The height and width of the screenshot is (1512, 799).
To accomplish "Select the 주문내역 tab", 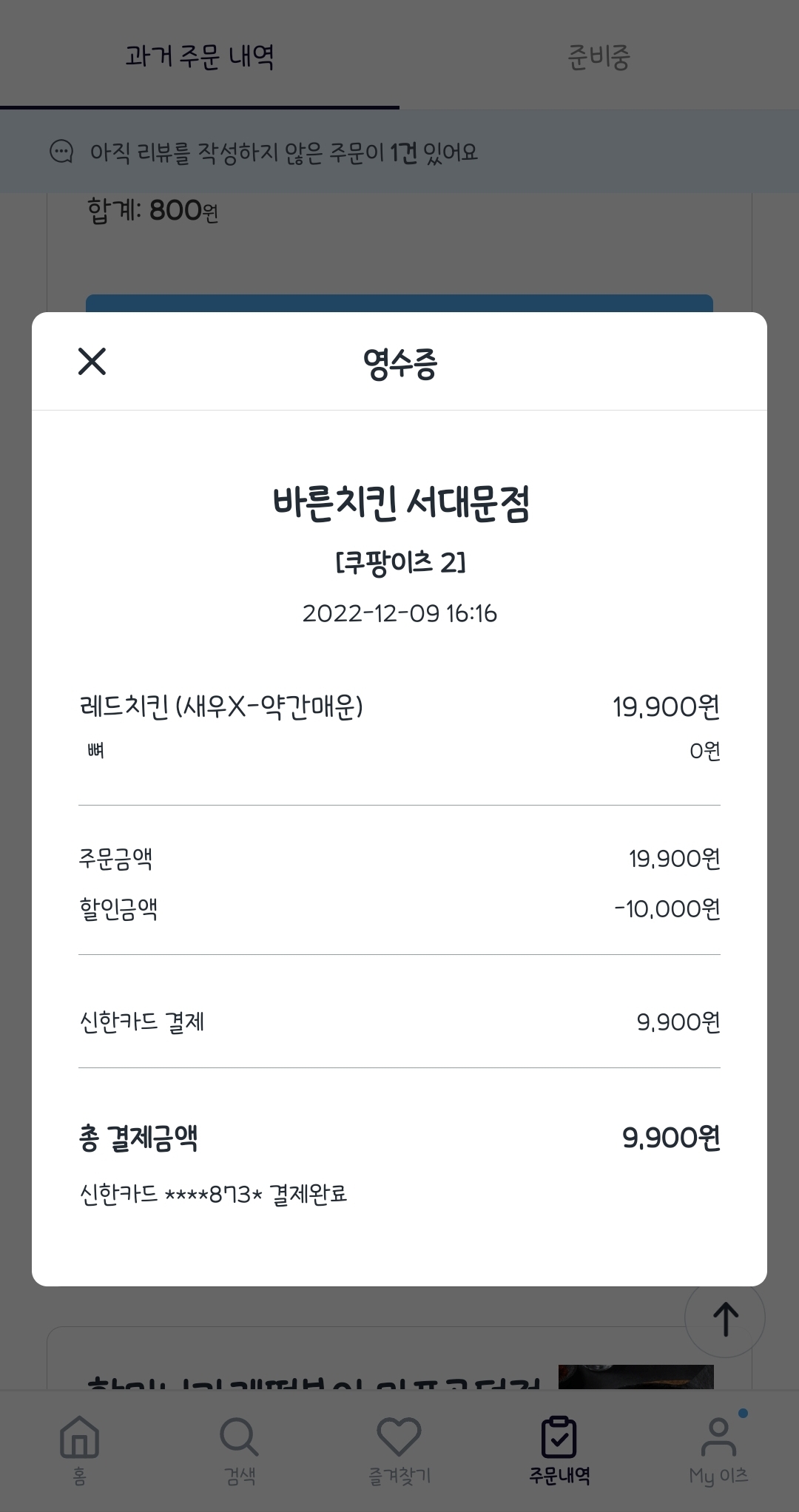I will coord(559,1448).
